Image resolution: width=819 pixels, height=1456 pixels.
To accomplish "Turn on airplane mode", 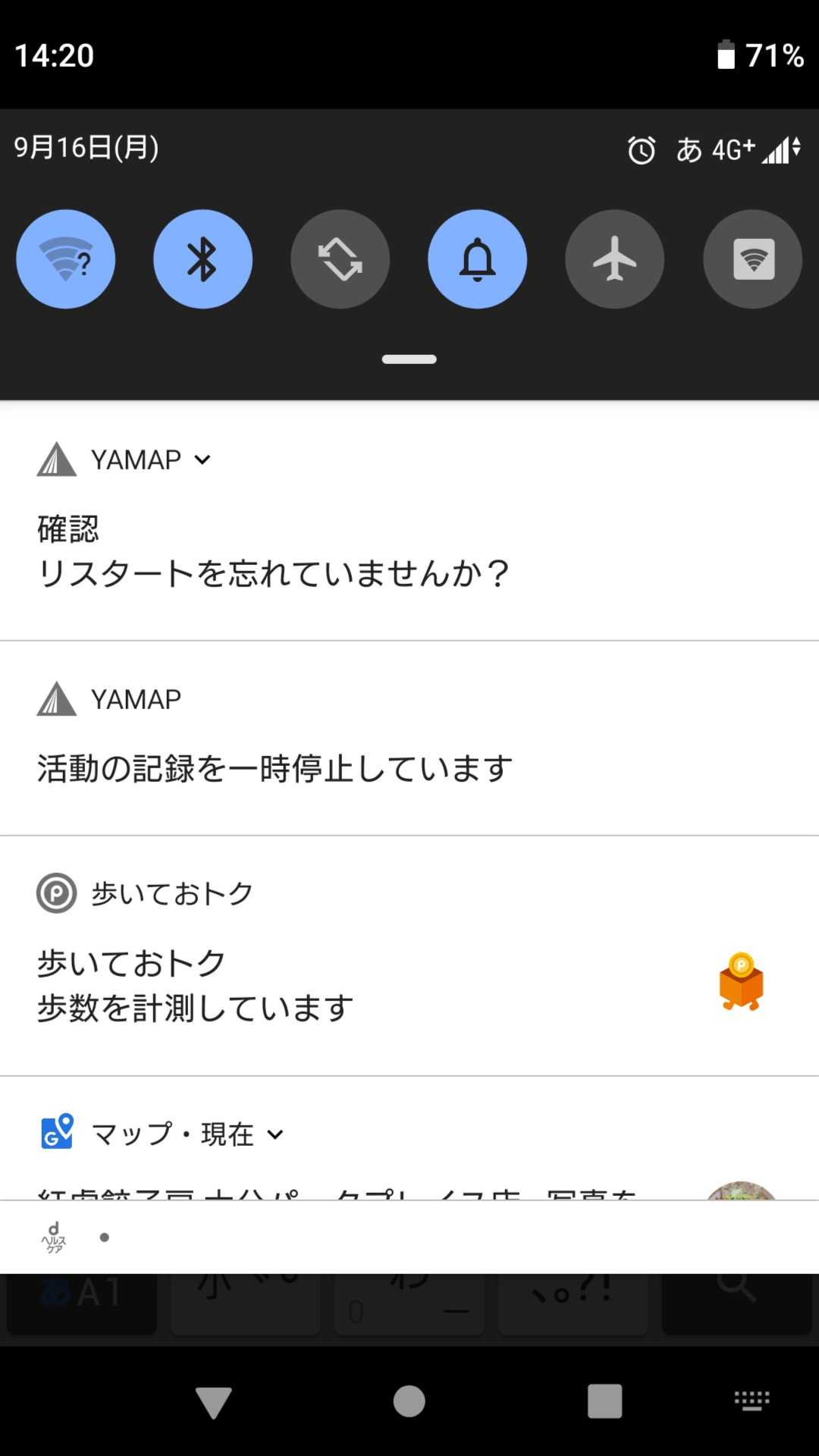I will point(615,259).
